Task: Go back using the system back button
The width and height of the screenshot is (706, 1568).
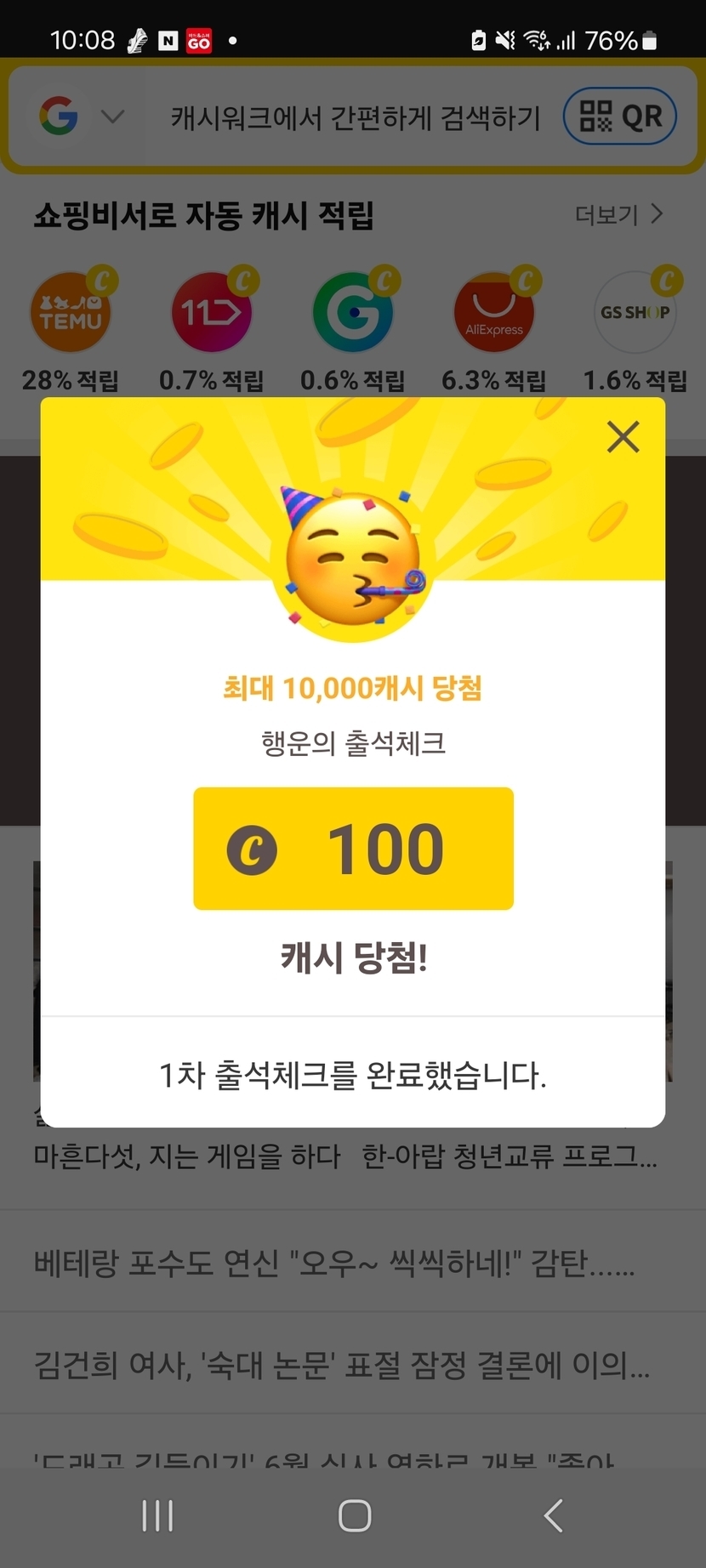Action: click(x=553, y=1515)
